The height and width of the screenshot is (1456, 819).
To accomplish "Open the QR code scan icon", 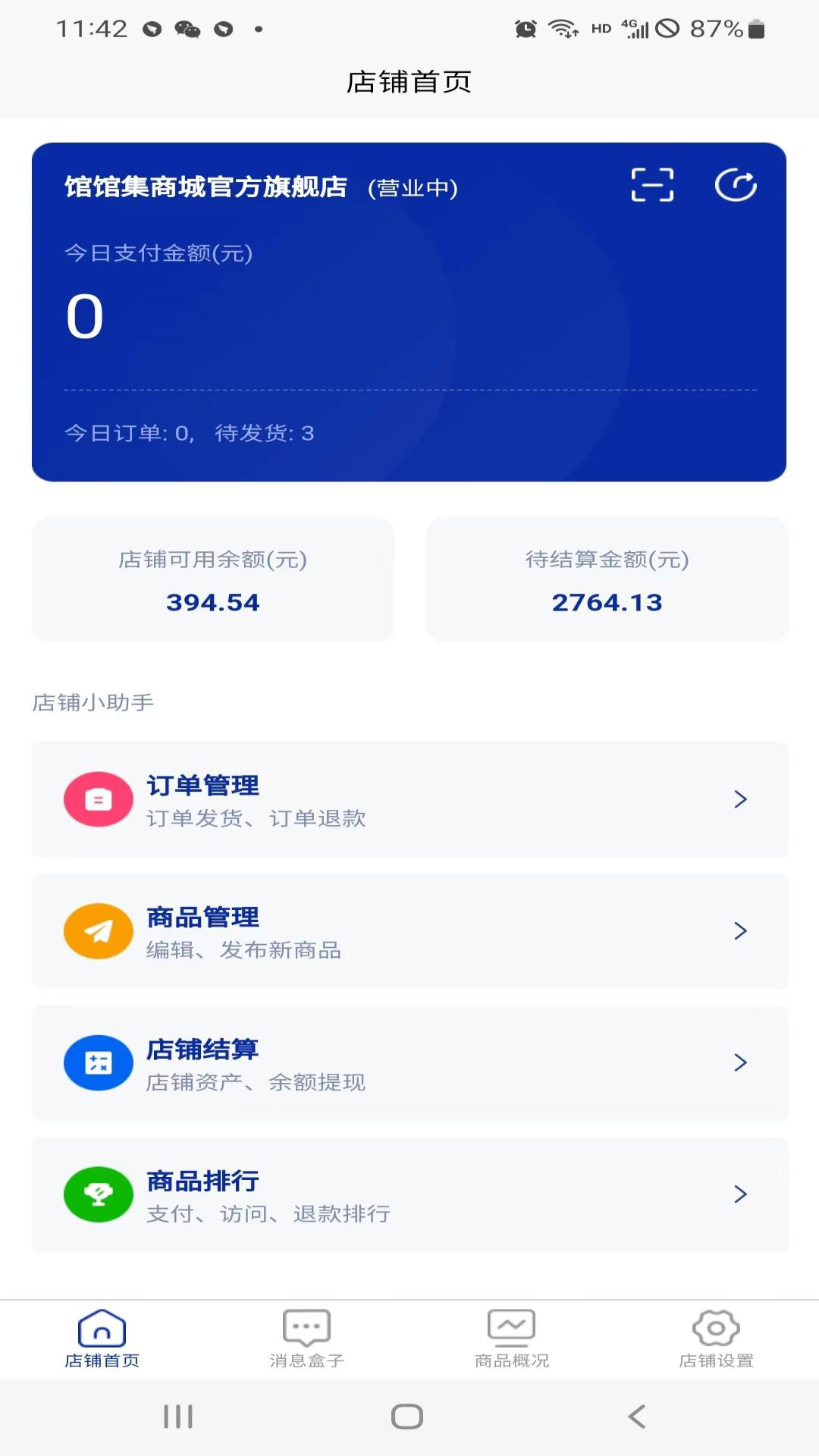I will [x=652, y=183].
